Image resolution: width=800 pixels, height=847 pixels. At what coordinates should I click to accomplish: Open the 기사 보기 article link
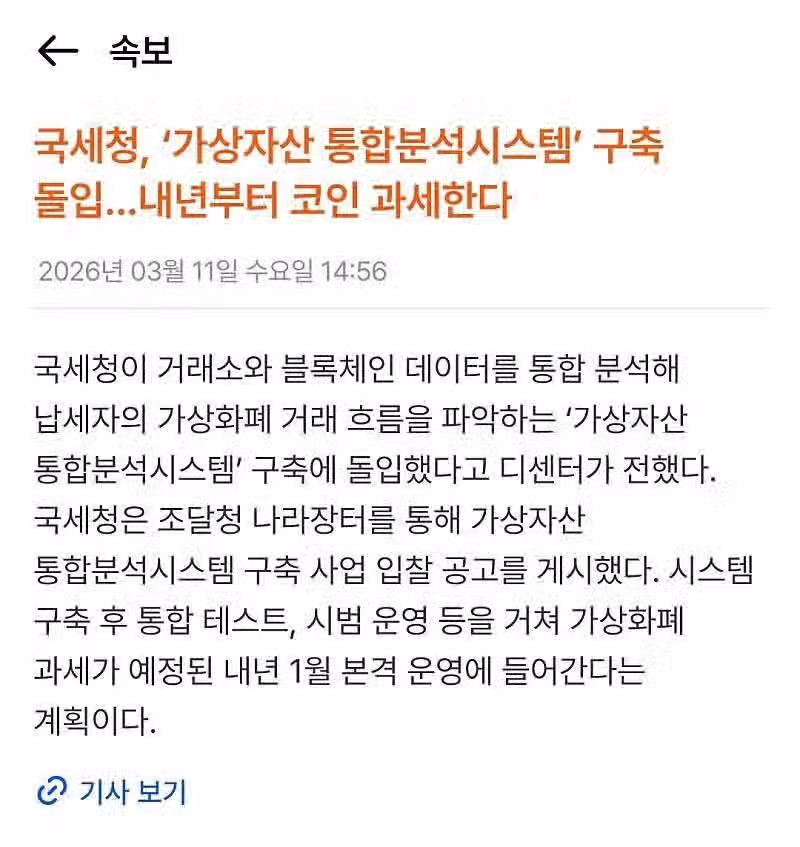tap(112, 792)
